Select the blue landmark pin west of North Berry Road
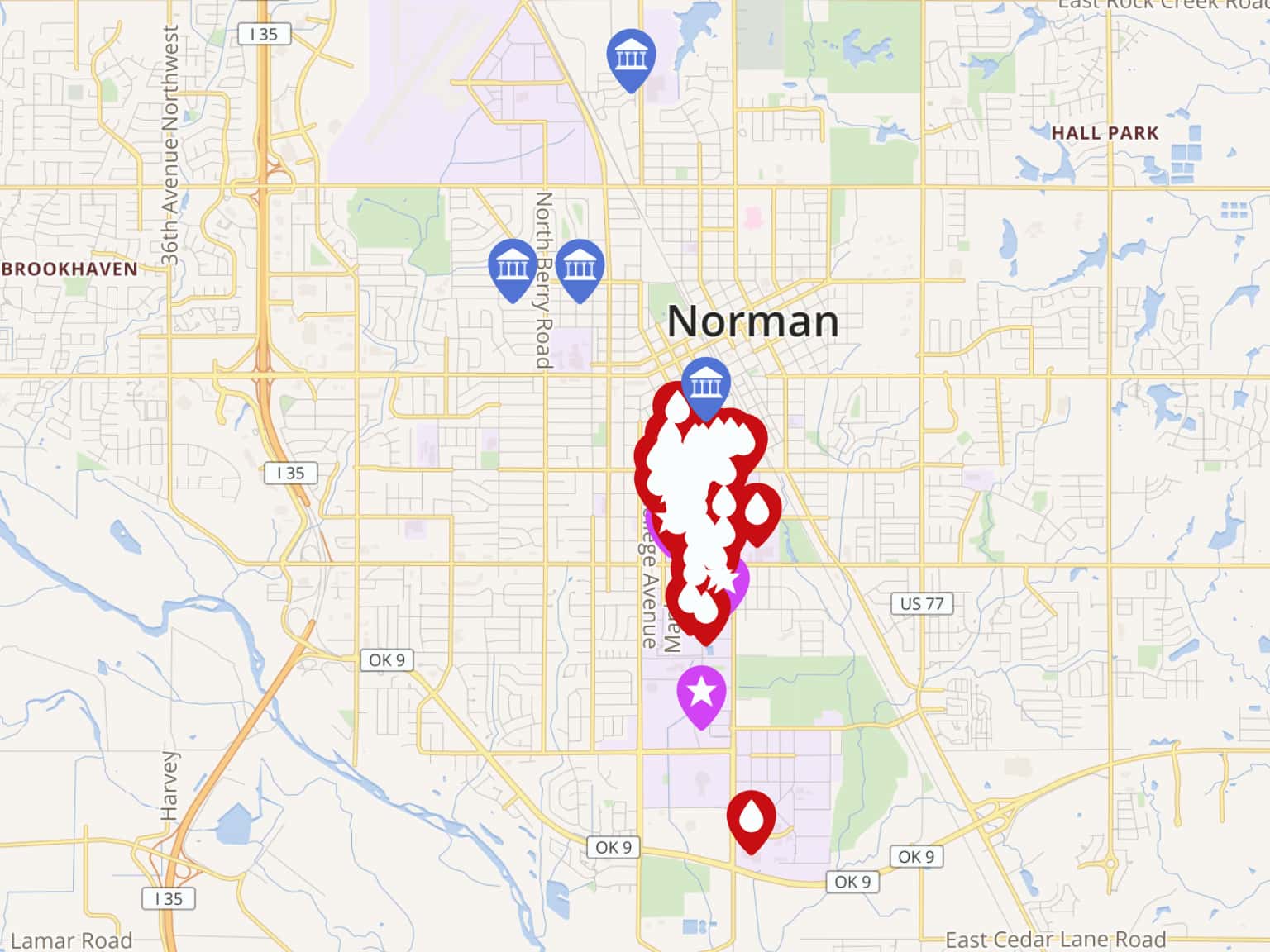Screen dimensions: 1270x952 (513, 267)
